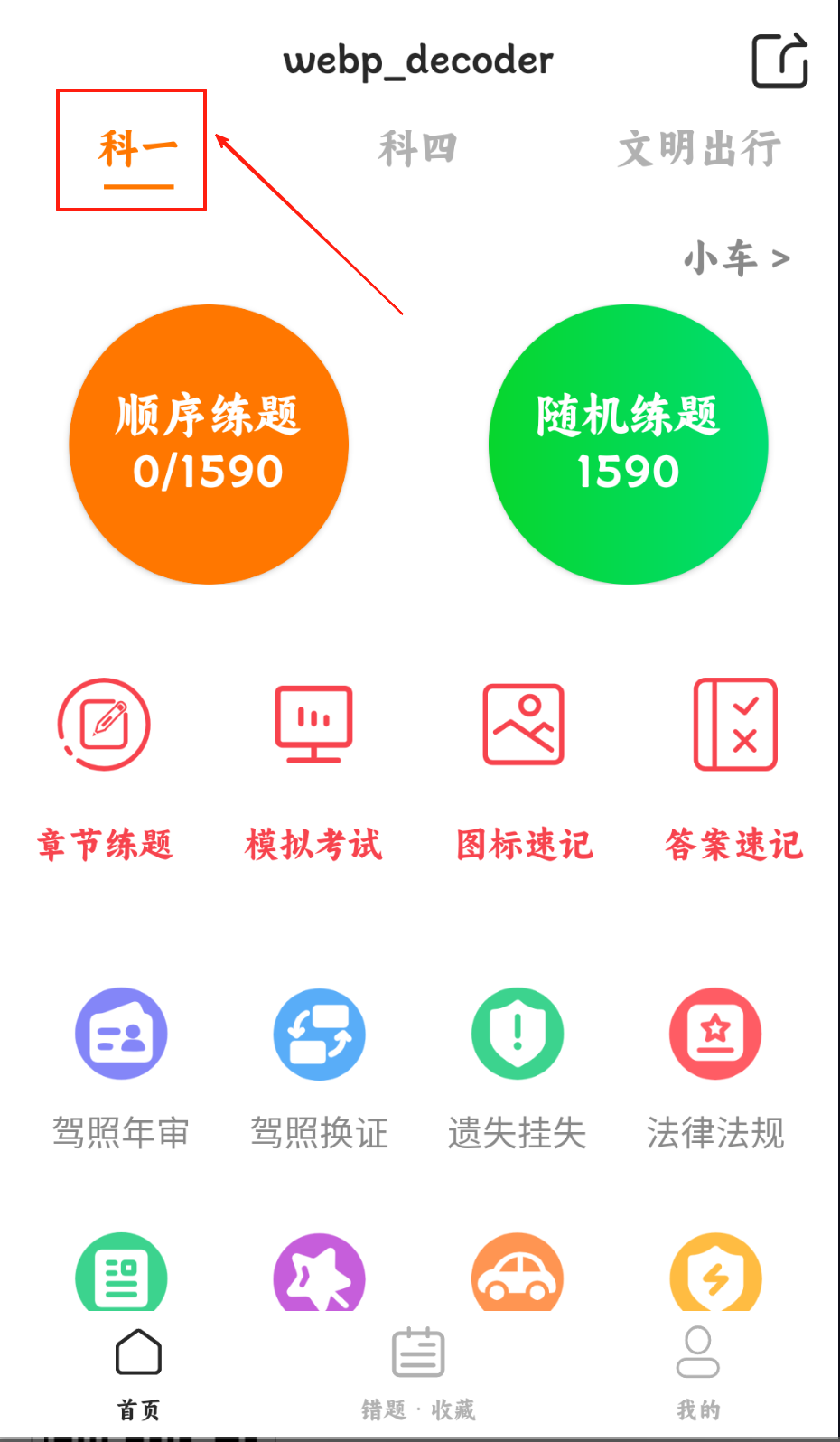The width and height of the screenshot is (840, 1442).
Task: Open 法律法规 laws and regulations
Action: tap(715, 1068)
